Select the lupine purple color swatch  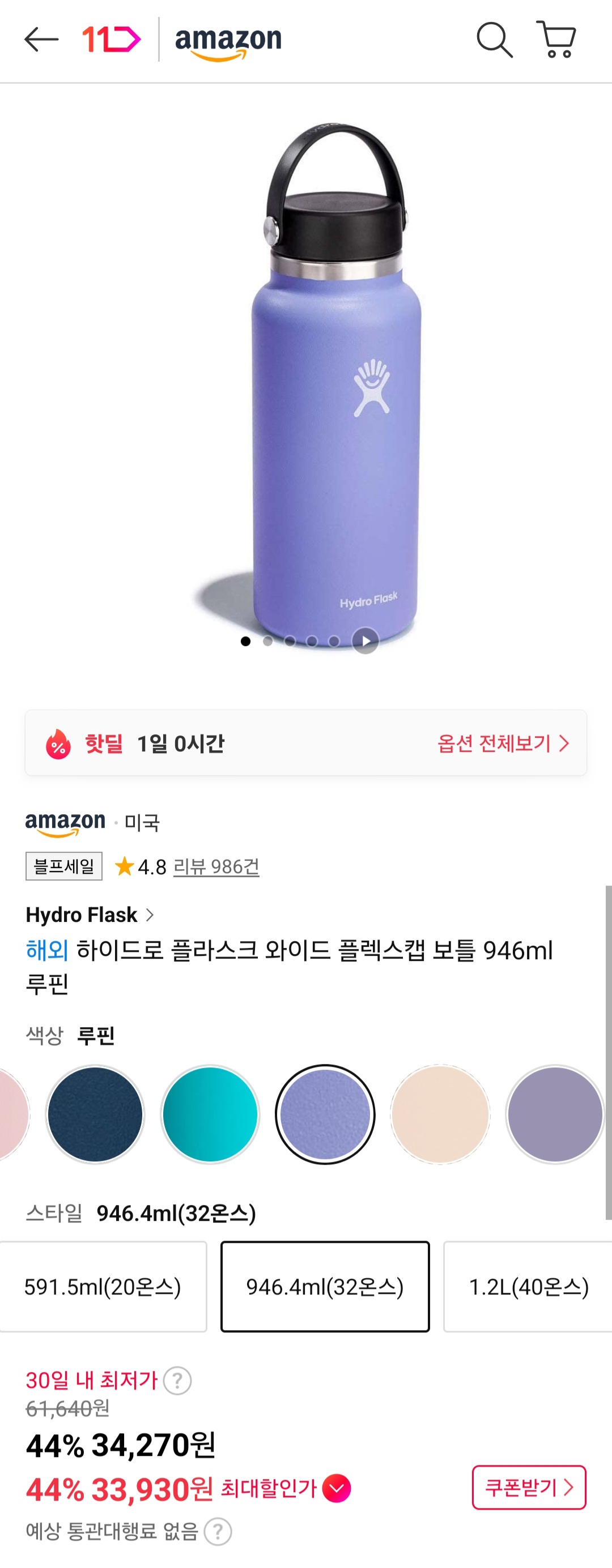click(x=325, y=1114)
